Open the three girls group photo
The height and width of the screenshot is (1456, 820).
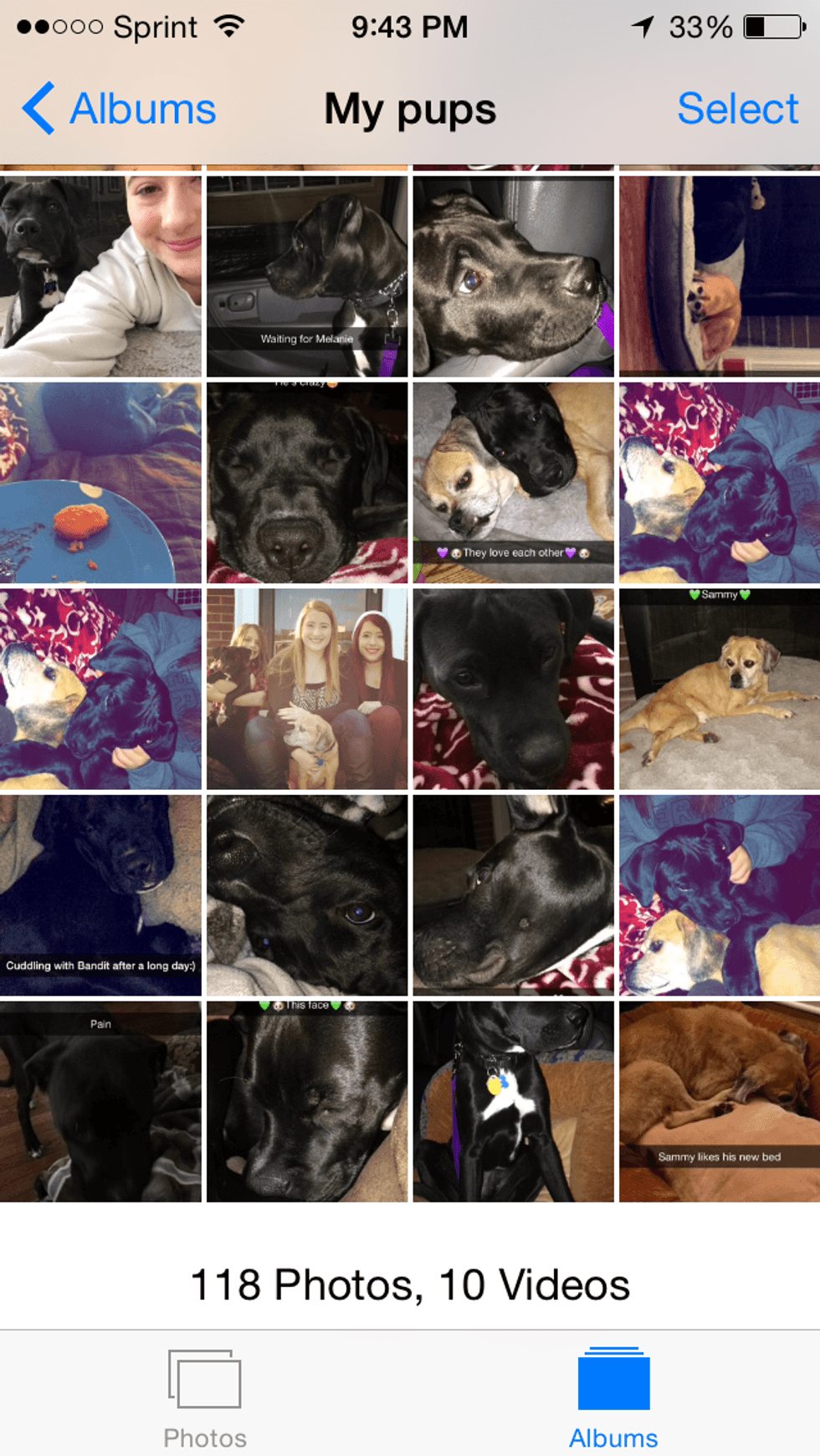[307, 689]
